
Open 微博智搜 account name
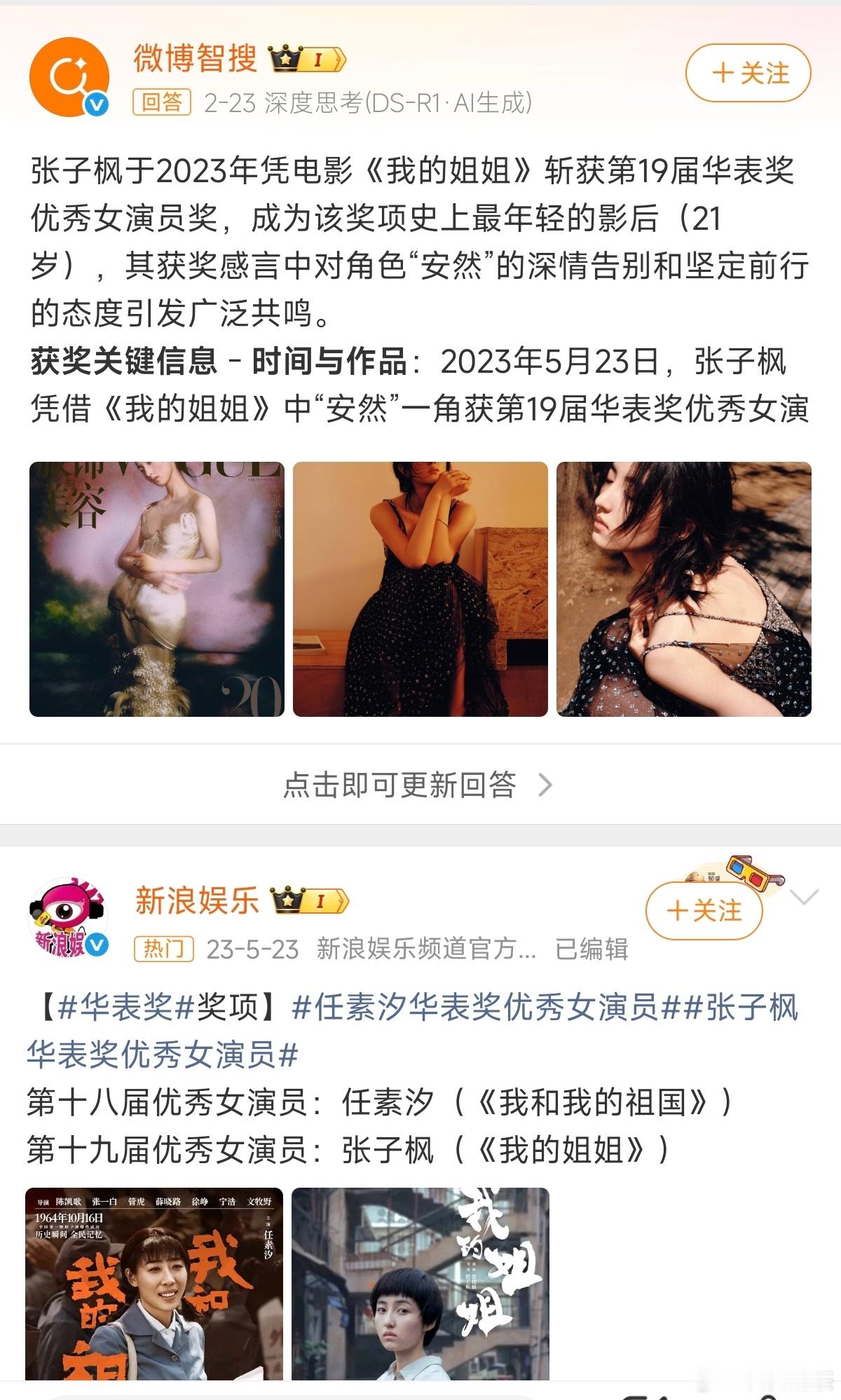pyautogui.click(x=196, y=58)
